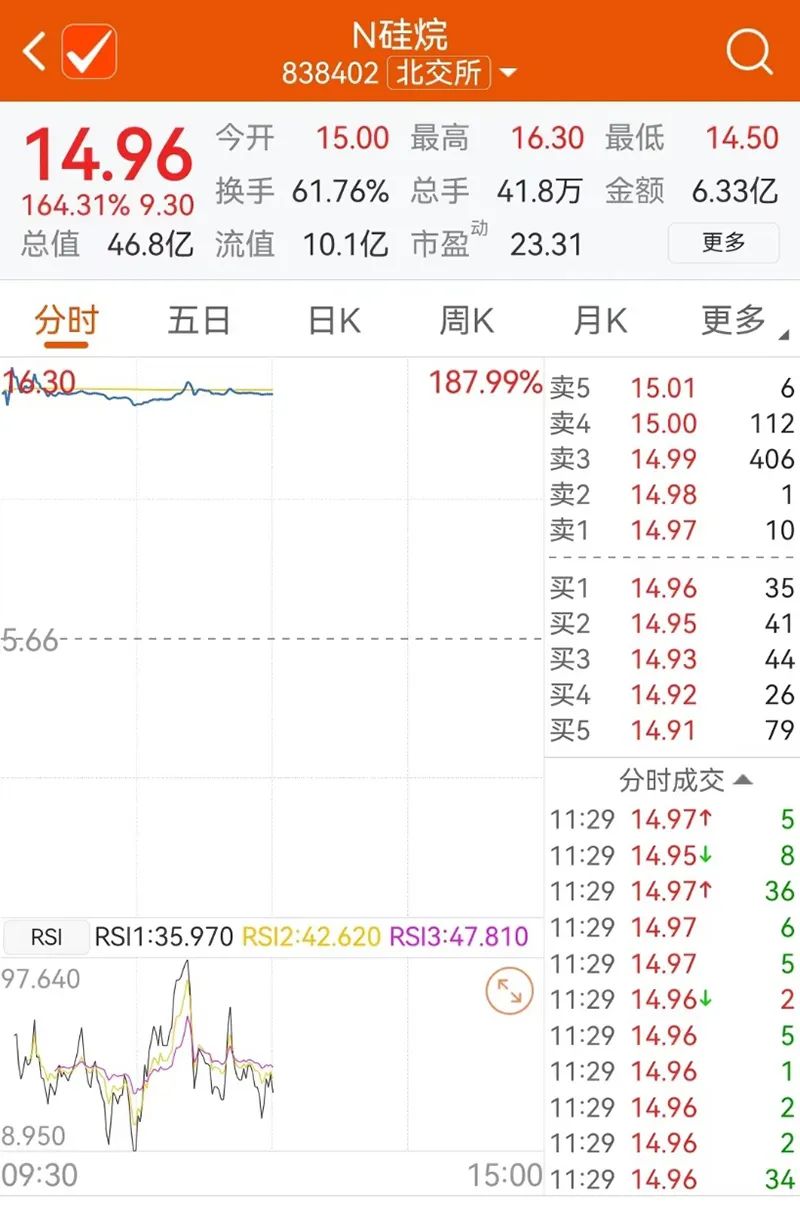Select the 月K chart tab

[600, 321]
